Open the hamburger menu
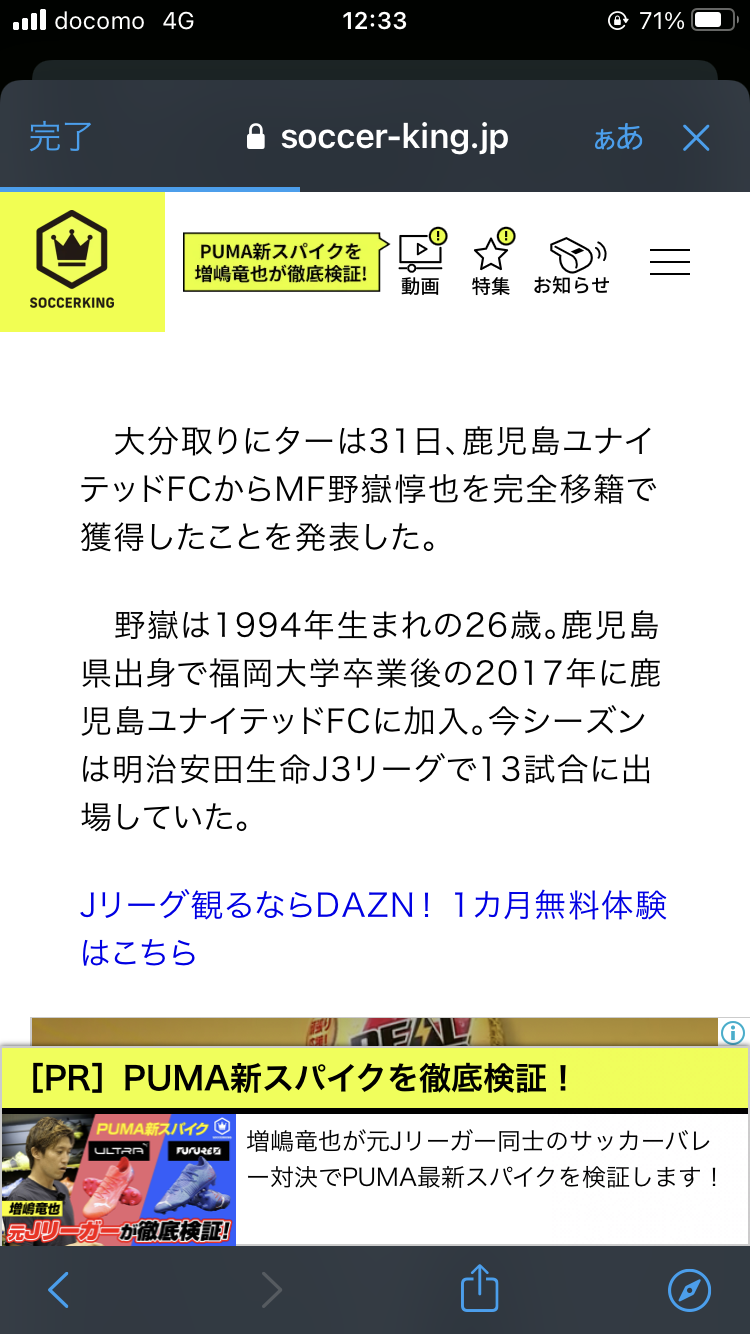The image size is (750, 1334). (x=669, y=262)
